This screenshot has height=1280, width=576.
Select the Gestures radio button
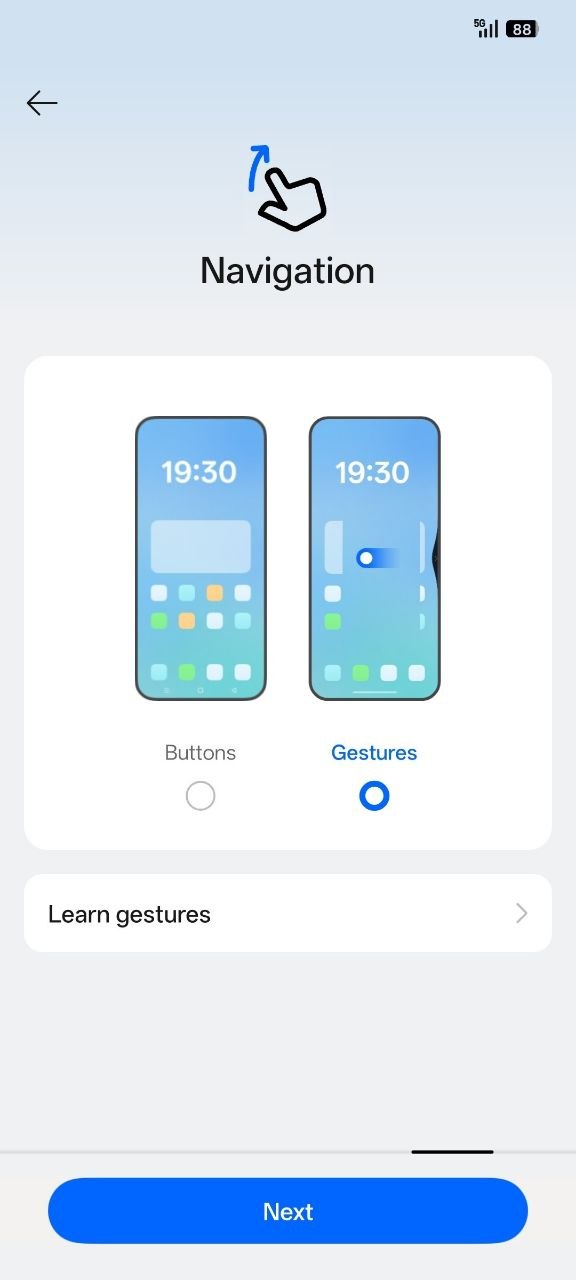374,796
